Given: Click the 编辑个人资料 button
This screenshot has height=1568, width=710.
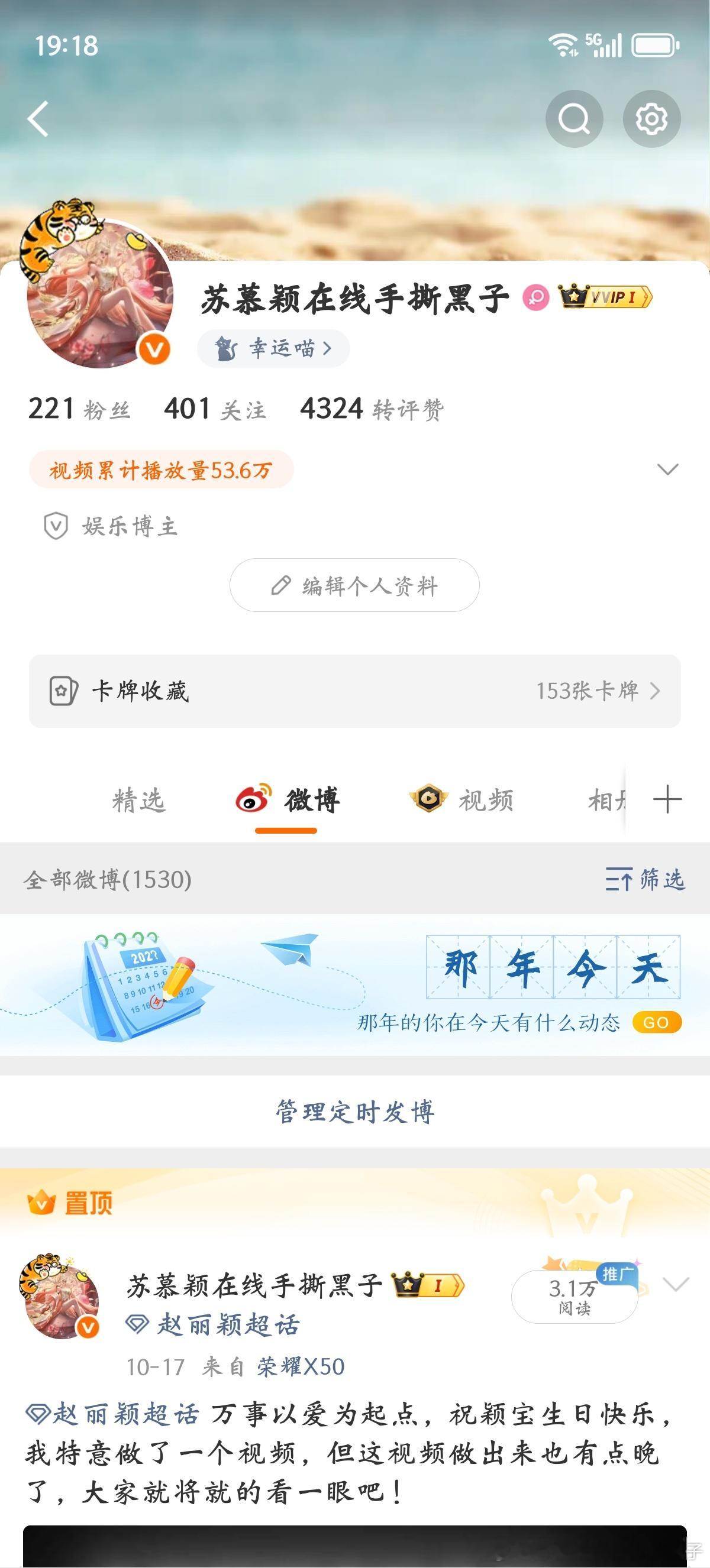Looking at the screenshot, I should 355,584.
